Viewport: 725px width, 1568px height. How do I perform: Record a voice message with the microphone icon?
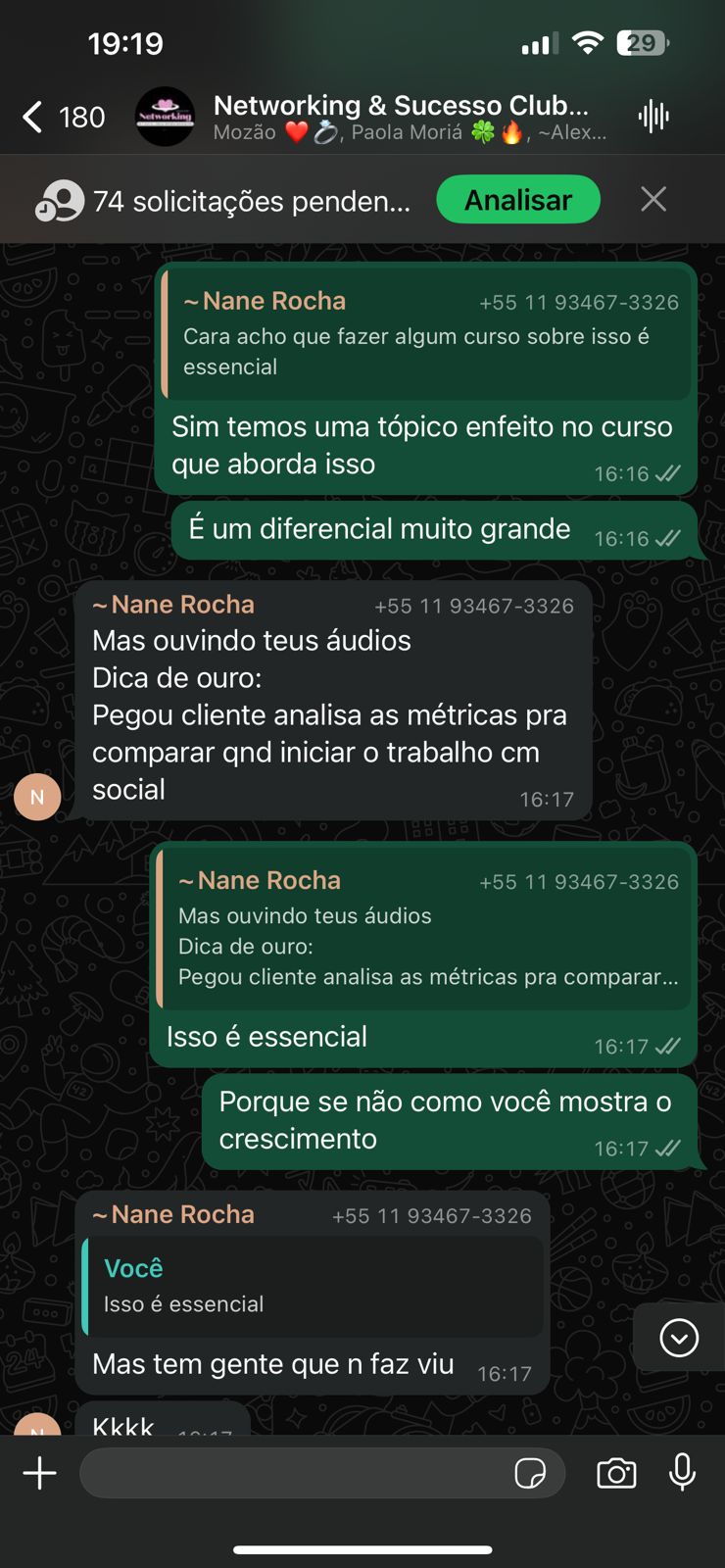tap(682, 1473)
